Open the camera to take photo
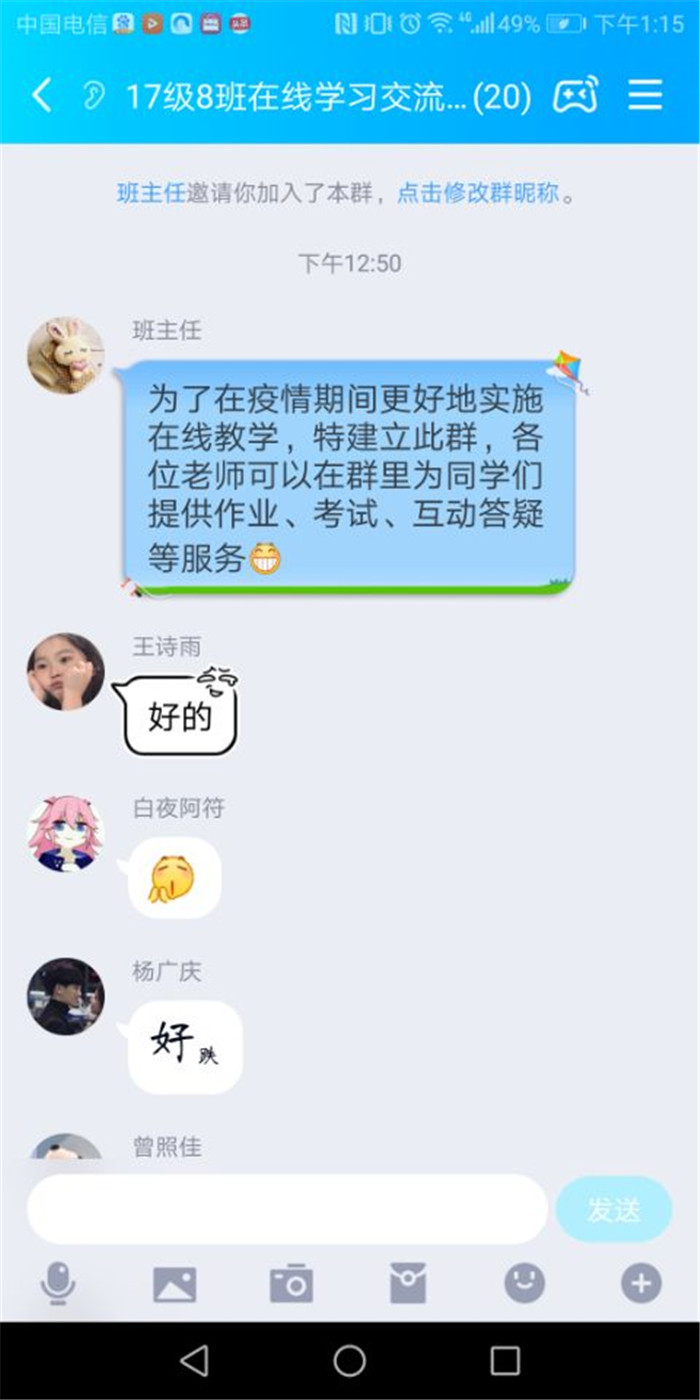This screenshot has width=700, height=1400. pos(291,1283)
